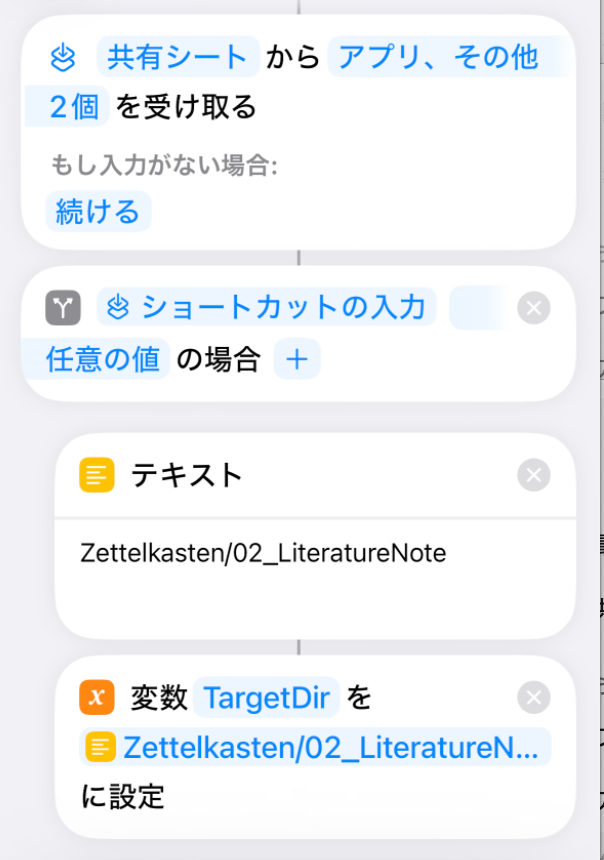Edit the Zettelkasten/02_LiteratureNote text field
Image resolution: width=604 pixels, height=860 pixels.
pyautogui.click(x=264, y=553)
